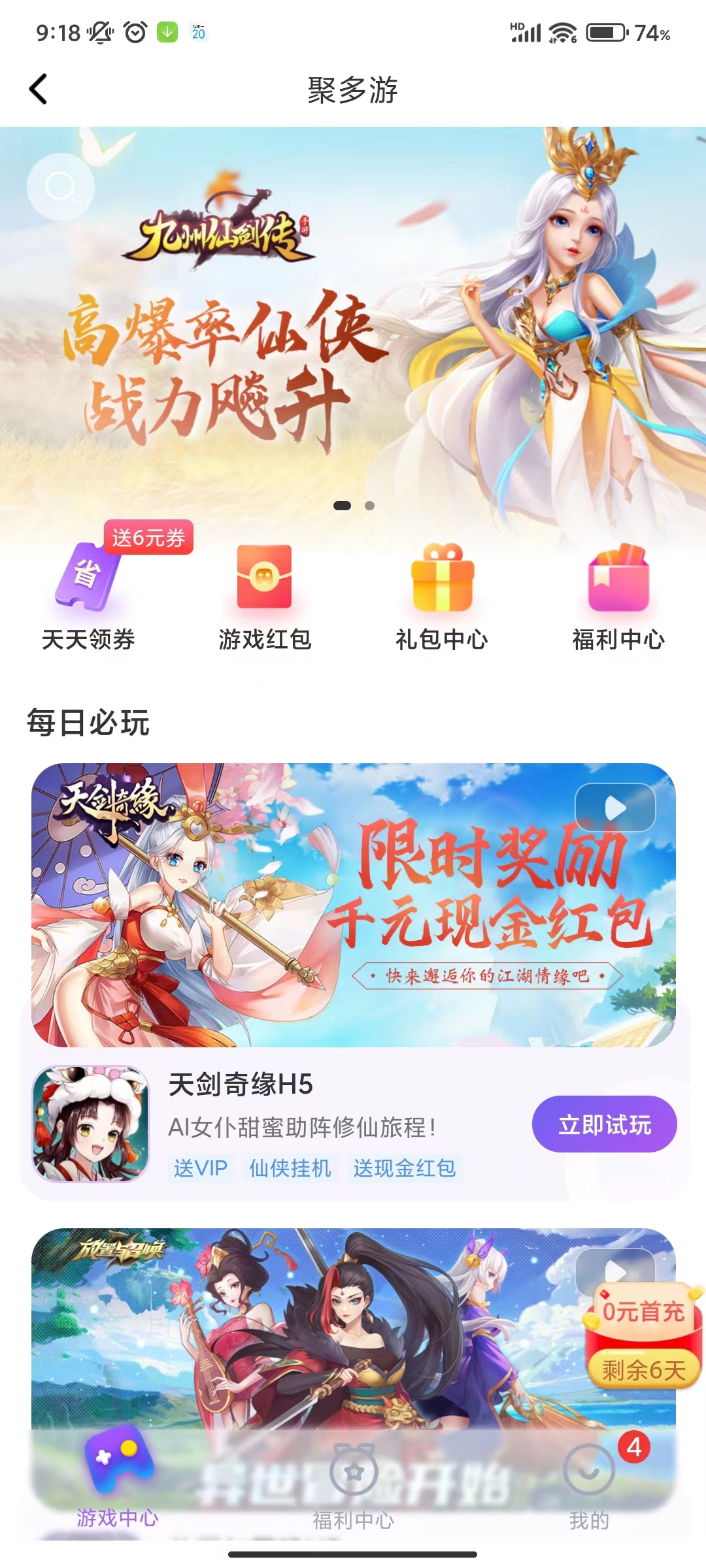Screen dimensions: 706x1568
Task: Open the 天剑奇缘H5 game icon
Action: pyautogui.click(x=90, y=1124)
